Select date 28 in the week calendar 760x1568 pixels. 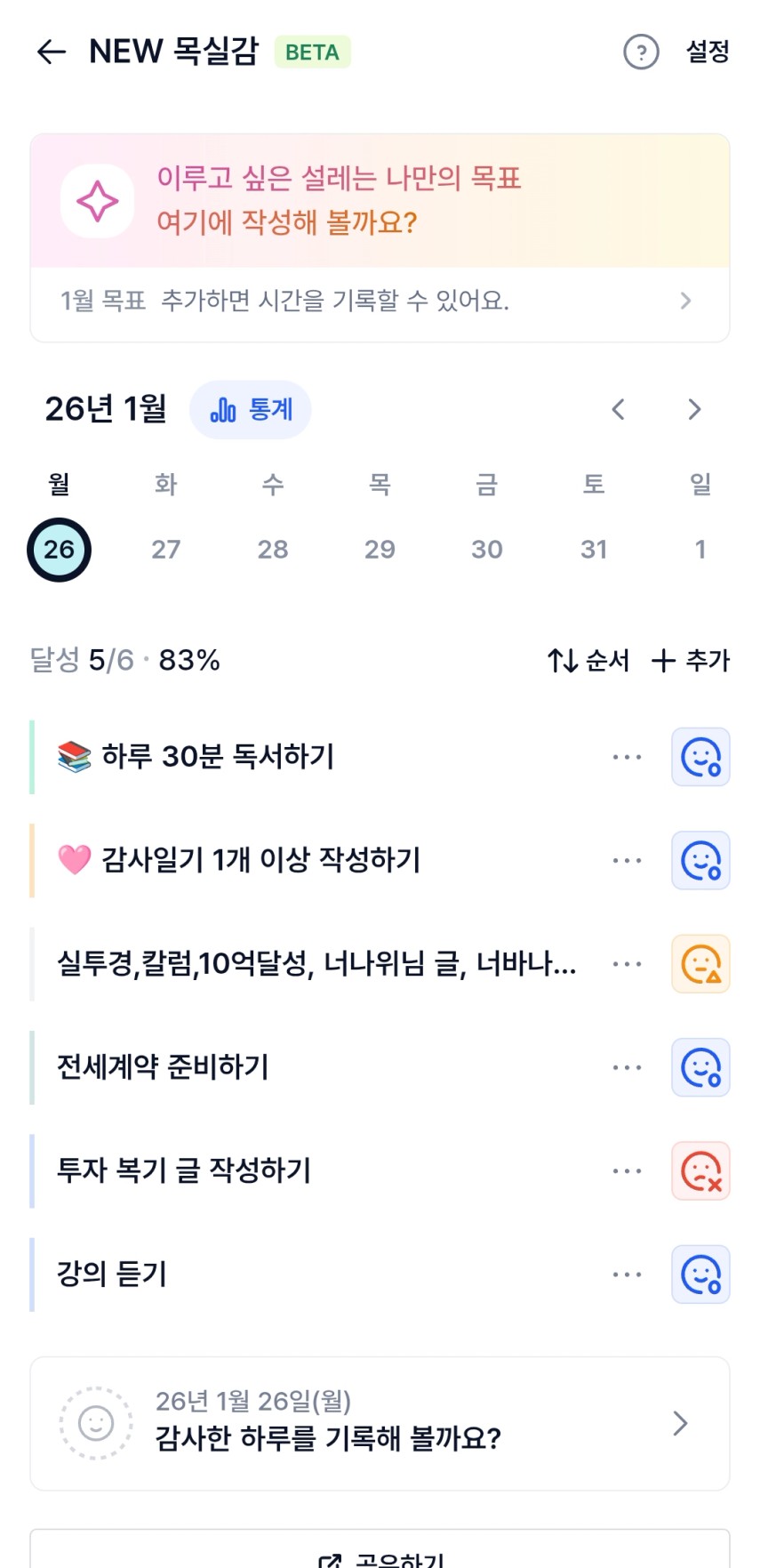pyautogui.click(x=273, y=550)
